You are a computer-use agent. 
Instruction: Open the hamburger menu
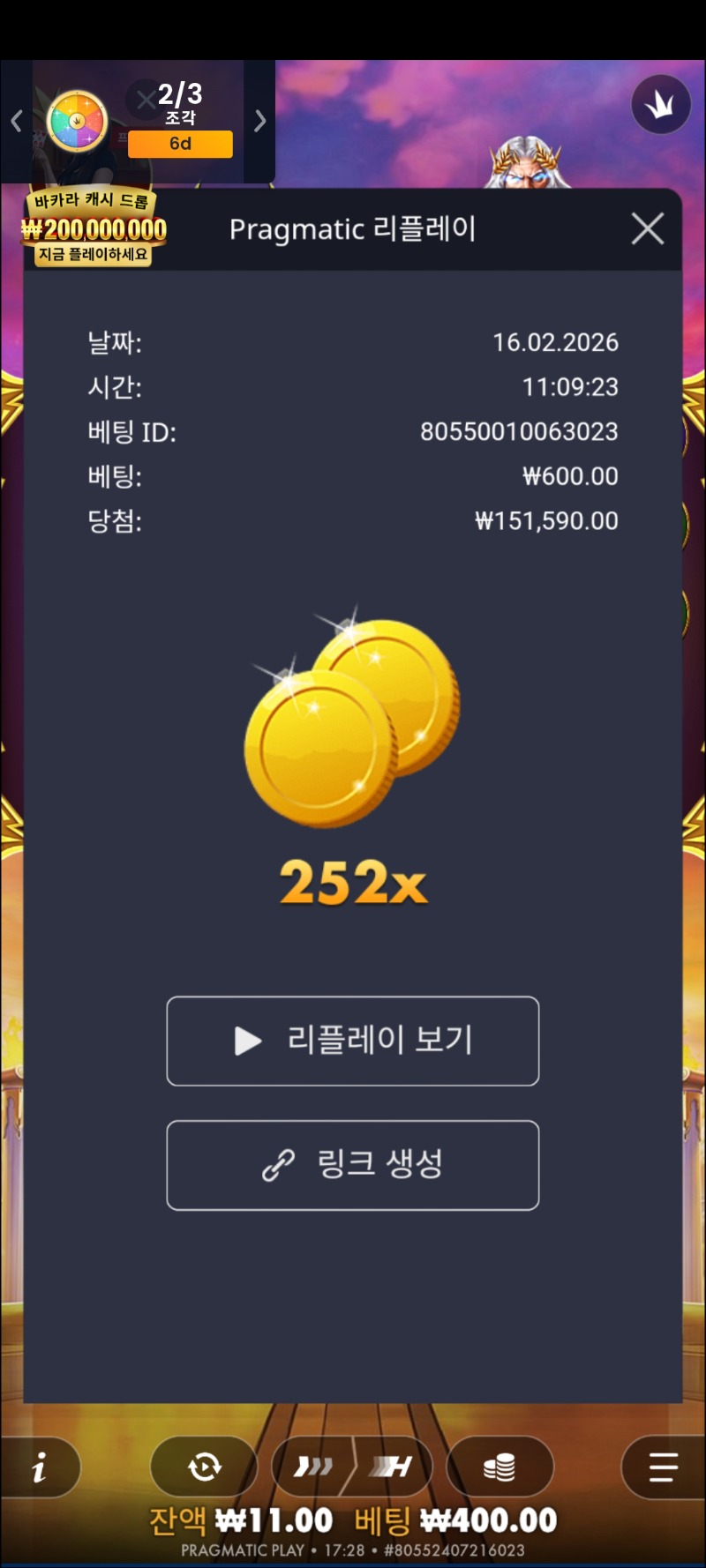663,1467
